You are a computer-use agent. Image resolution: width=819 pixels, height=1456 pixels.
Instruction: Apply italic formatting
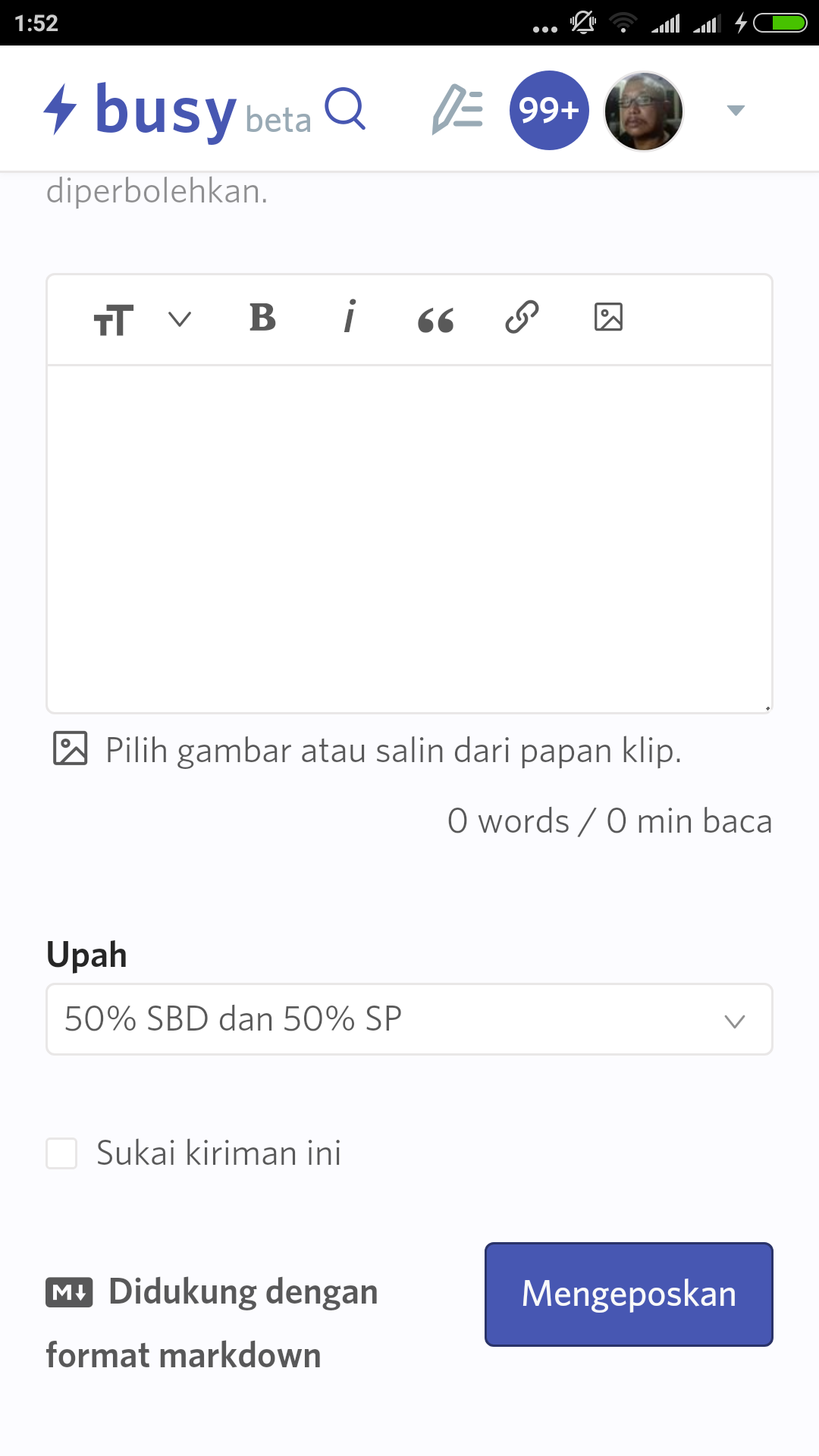point(349,317)
